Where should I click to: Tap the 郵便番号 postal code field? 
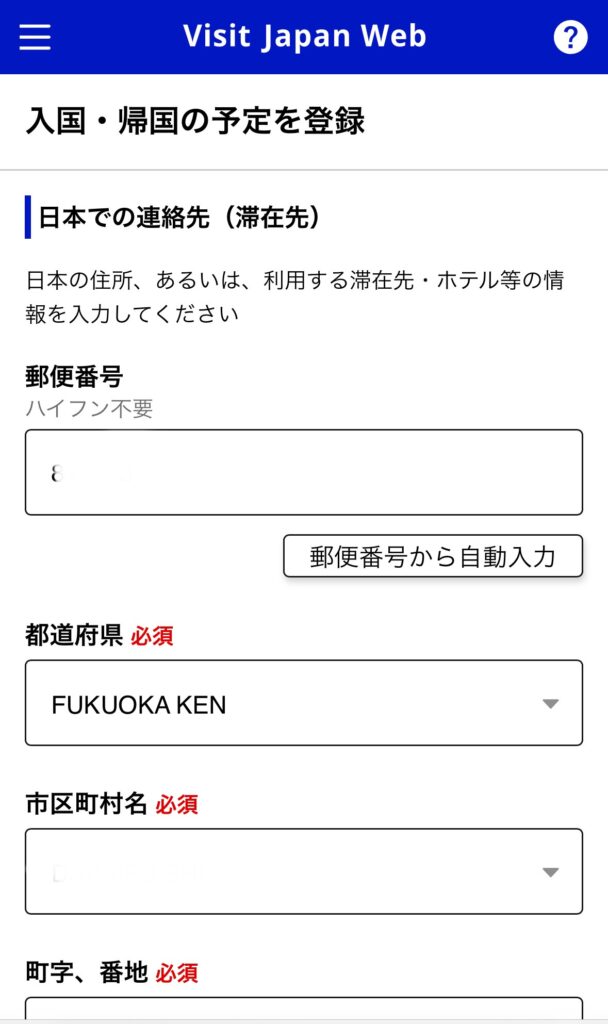click(x=303, y=472)
